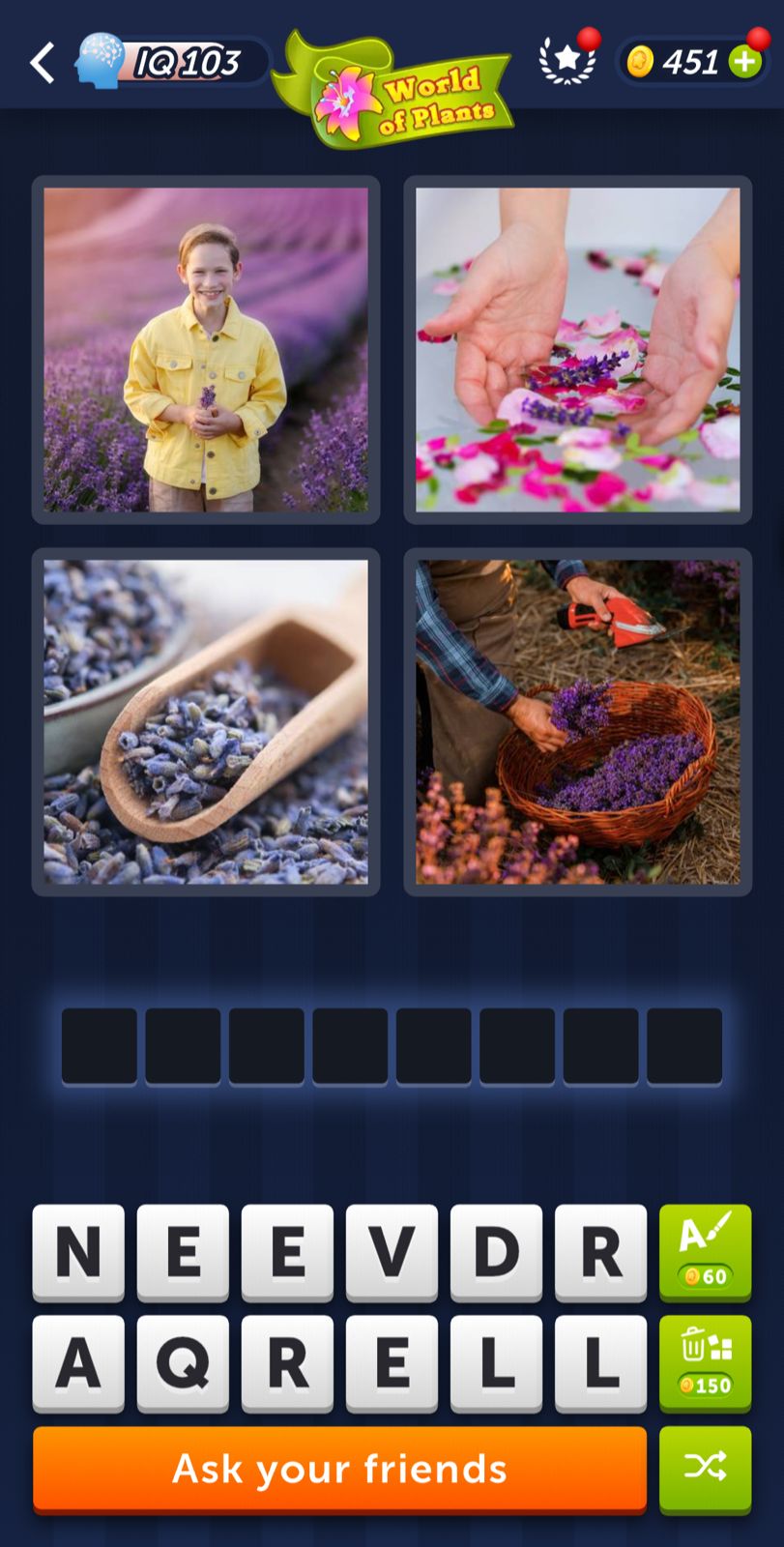Screen dimensions: 784x1547
Task: Enlarge the photo of boy in yellow jacket
Action: pos(206,349)
